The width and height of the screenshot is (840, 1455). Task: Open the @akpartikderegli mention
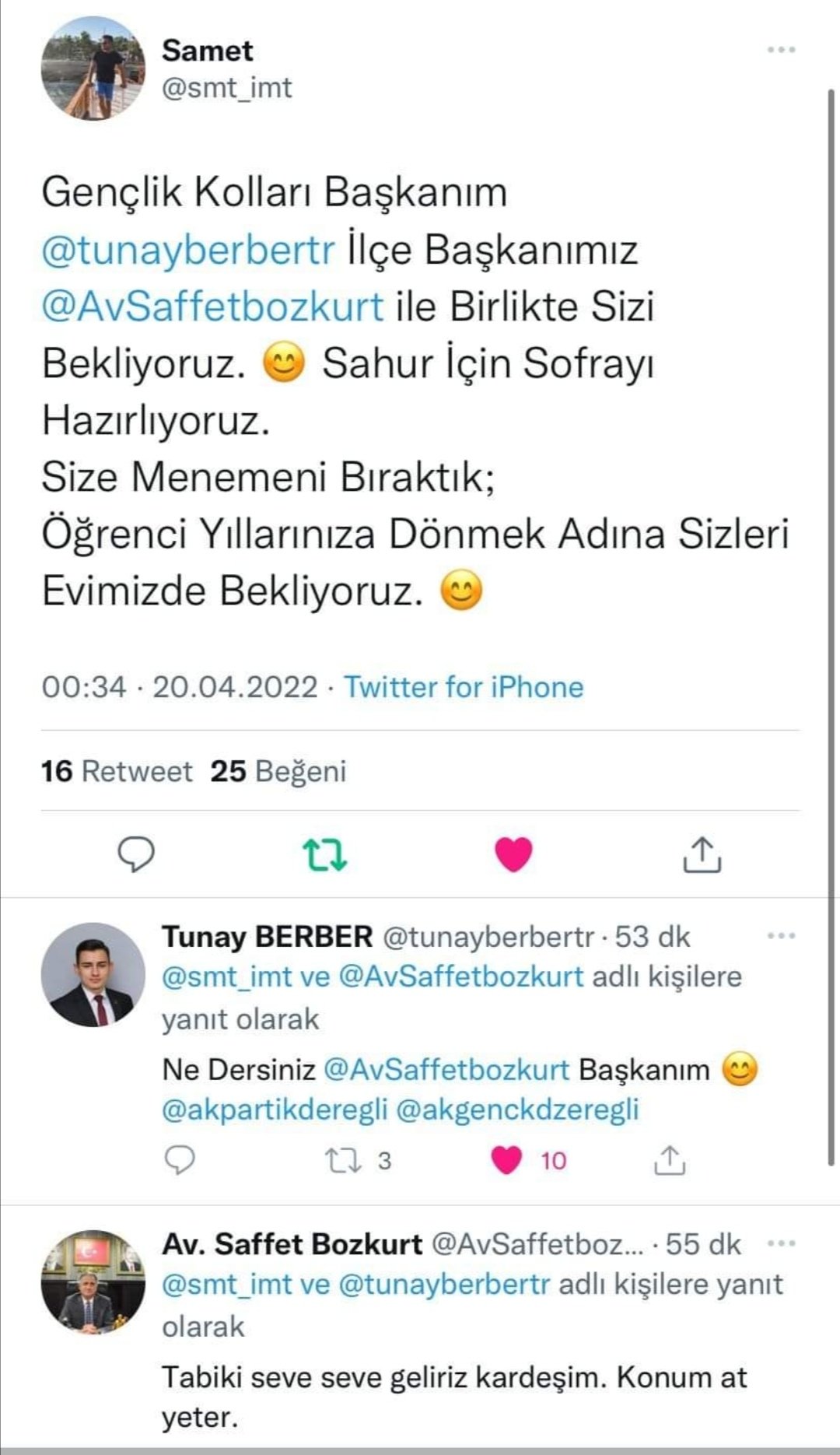275,1110
